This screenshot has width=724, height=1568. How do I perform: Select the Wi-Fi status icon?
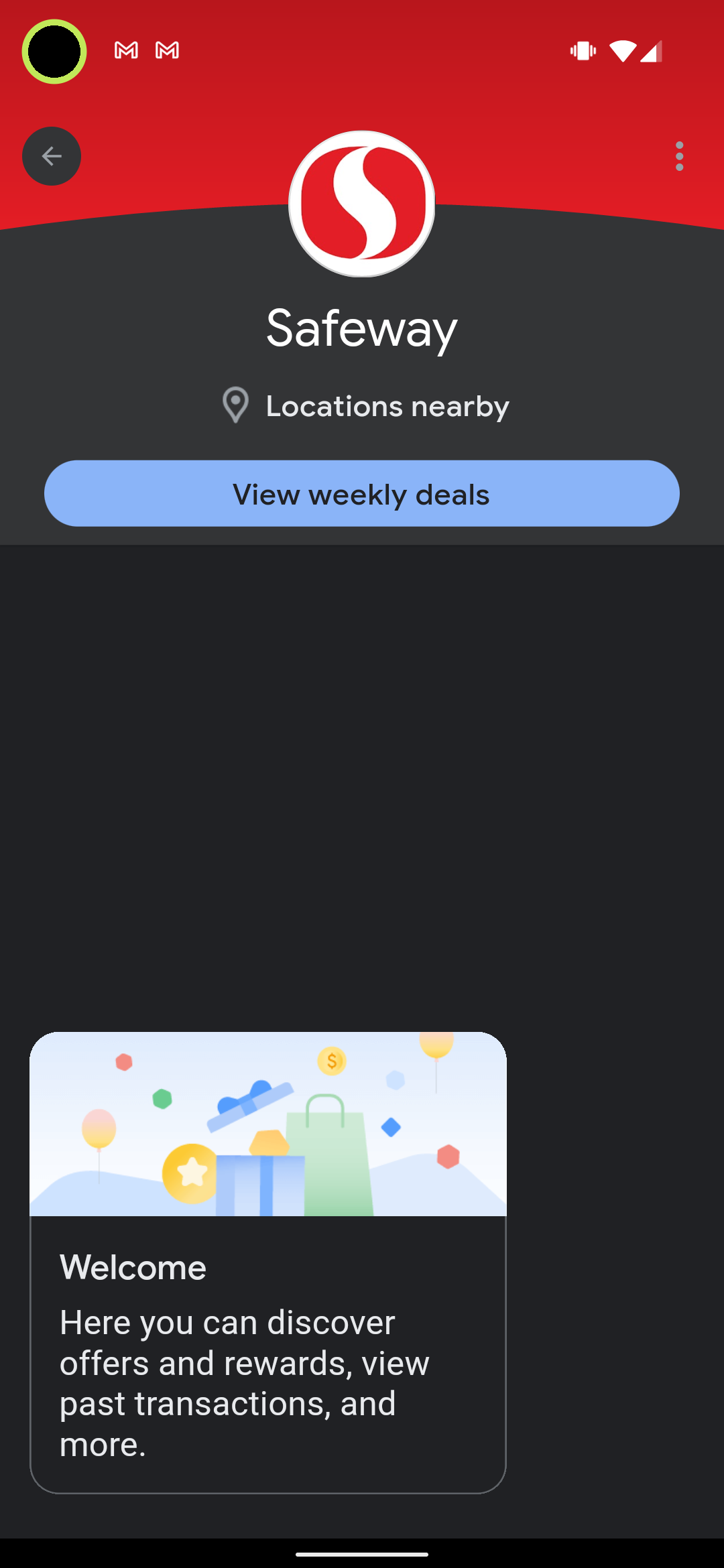point(624,50)
